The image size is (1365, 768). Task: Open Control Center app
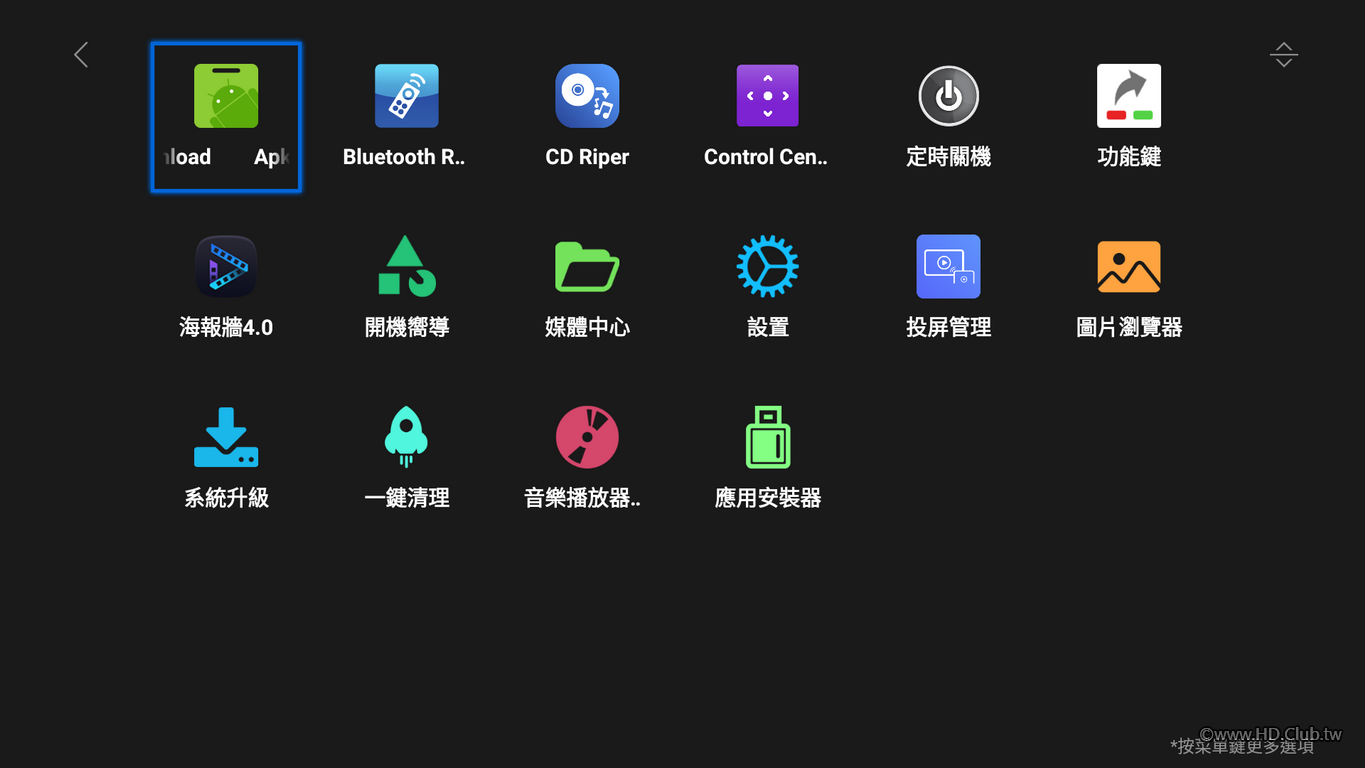point(767,97)
